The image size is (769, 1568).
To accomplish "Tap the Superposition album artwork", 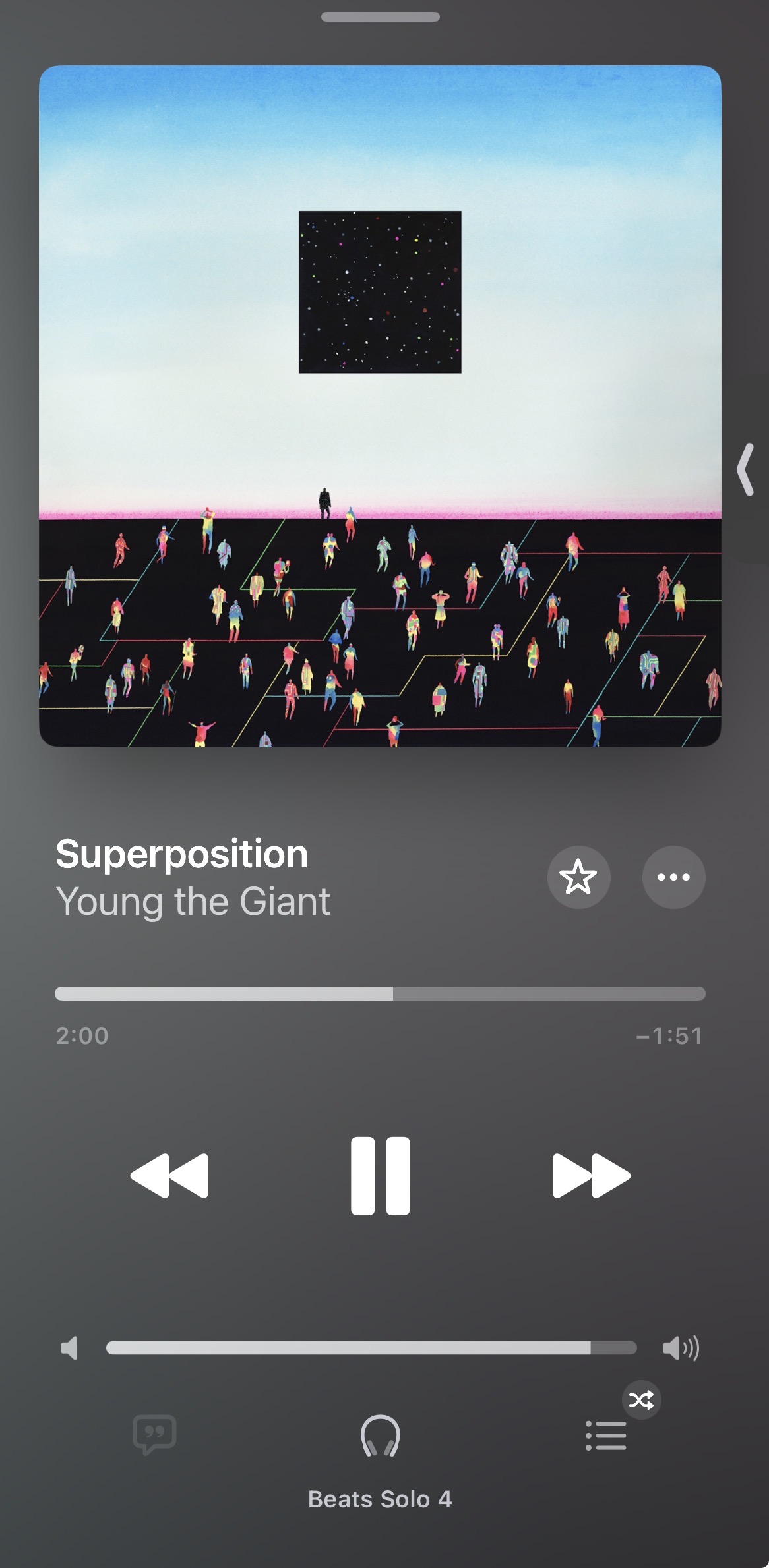I will click(380, 406).
